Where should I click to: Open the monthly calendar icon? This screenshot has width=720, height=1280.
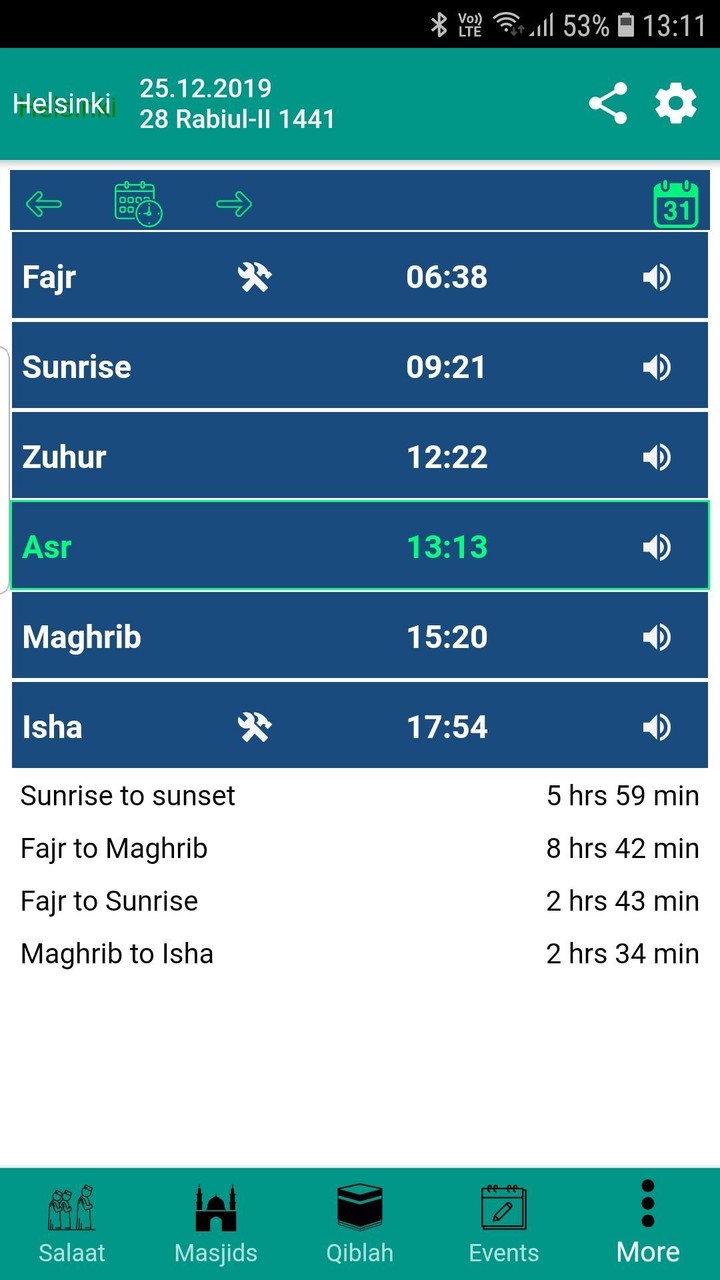tap(676, 204)
